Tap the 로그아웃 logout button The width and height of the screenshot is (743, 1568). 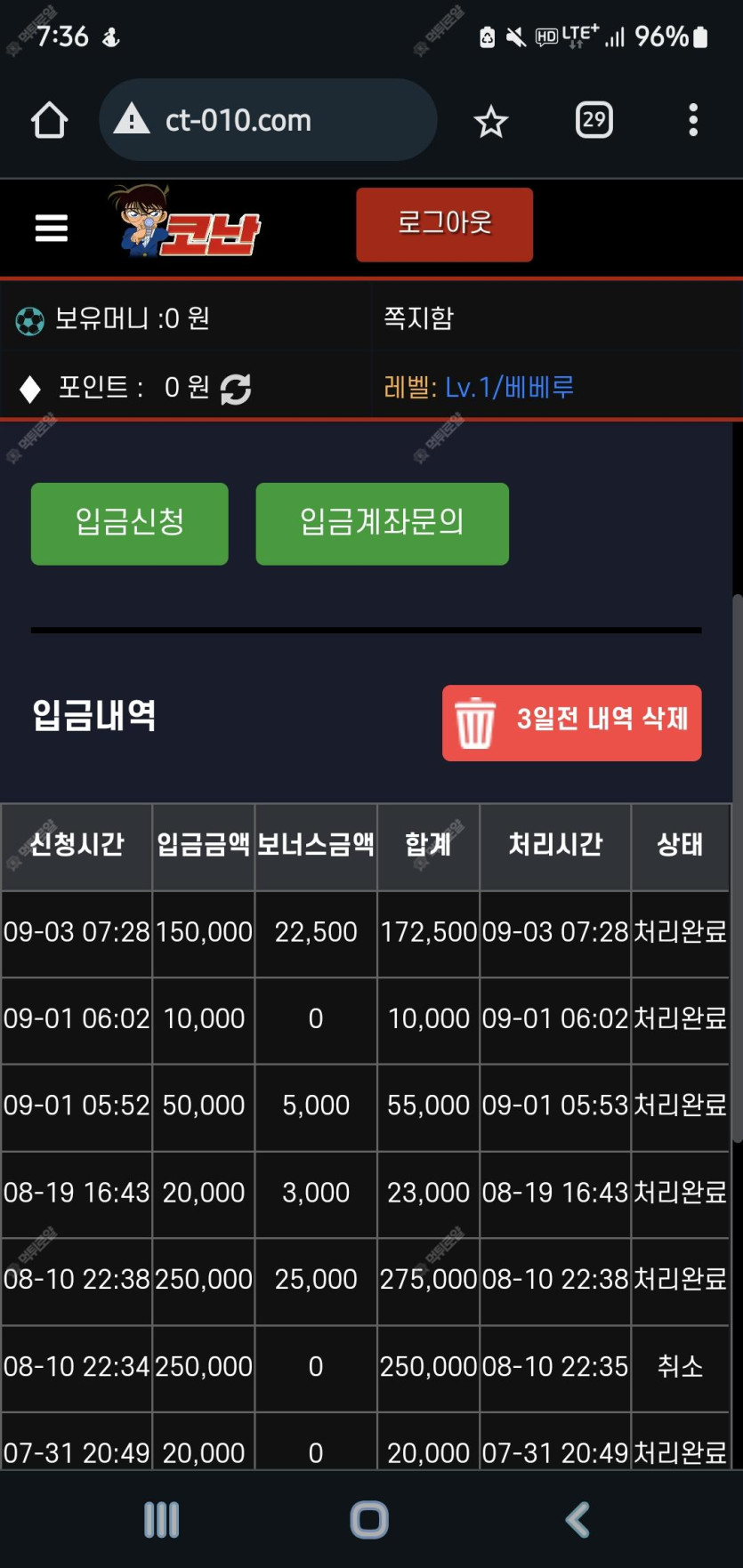tap(444, 224)
